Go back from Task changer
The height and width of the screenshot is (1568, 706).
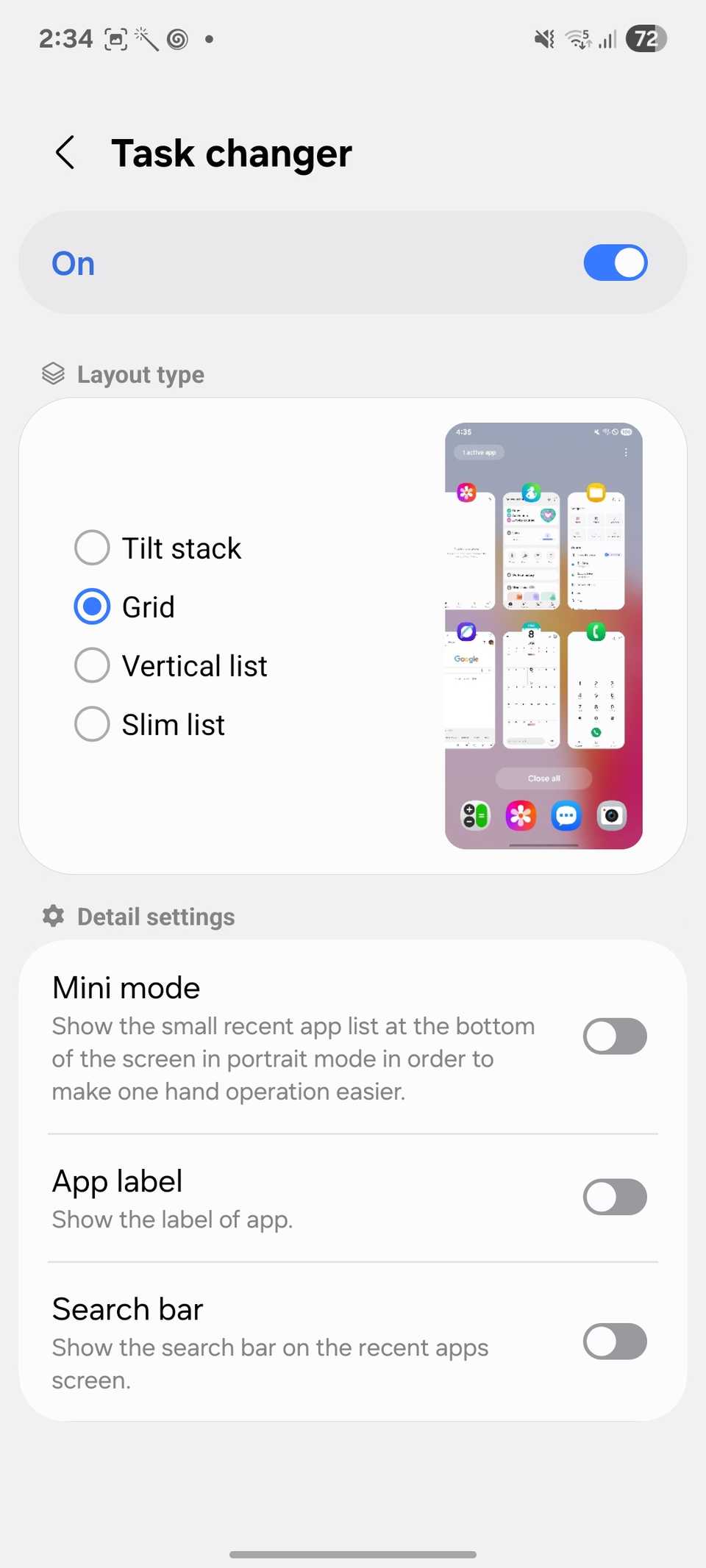tap(65, 153)
